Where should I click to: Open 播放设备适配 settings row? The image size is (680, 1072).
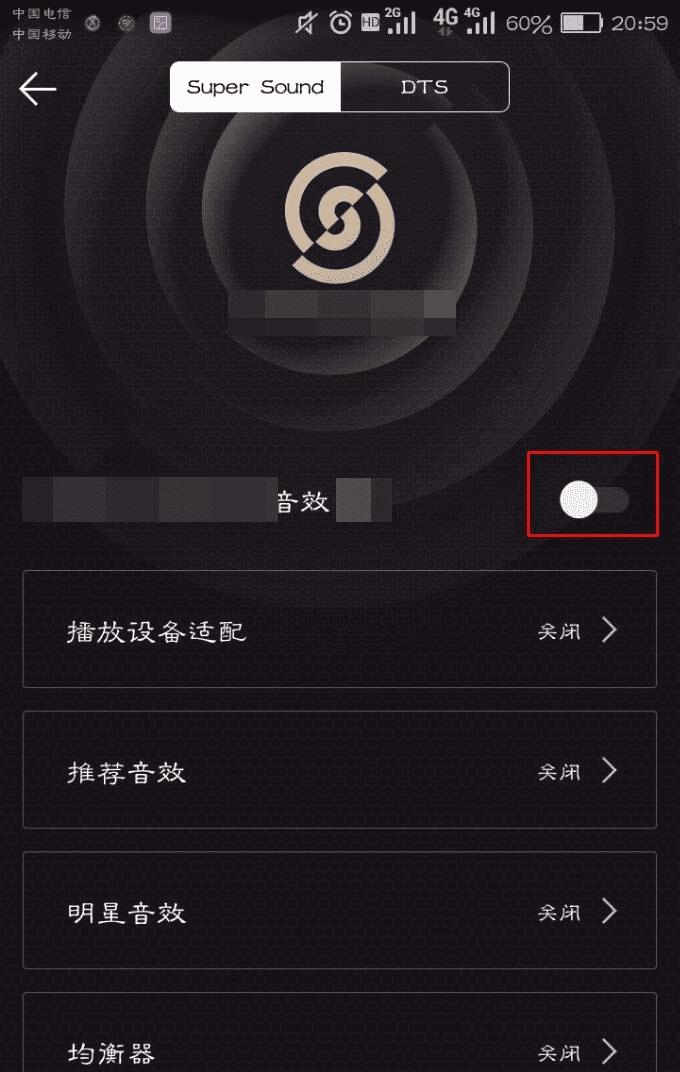339,630
